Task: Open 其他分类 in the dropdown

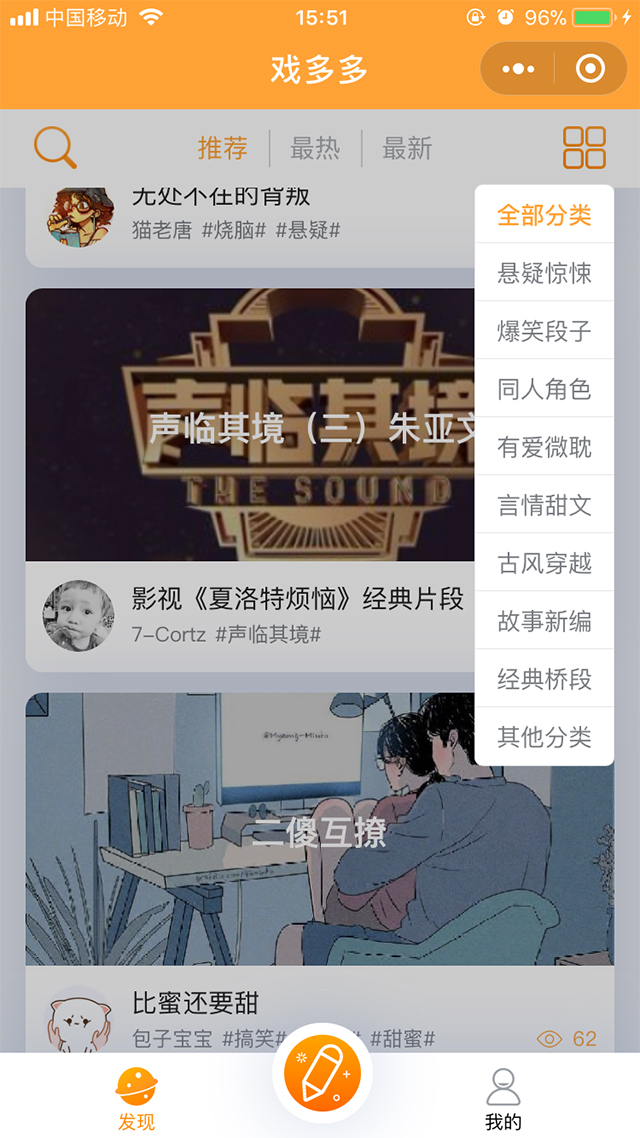Action: [544, 737]
